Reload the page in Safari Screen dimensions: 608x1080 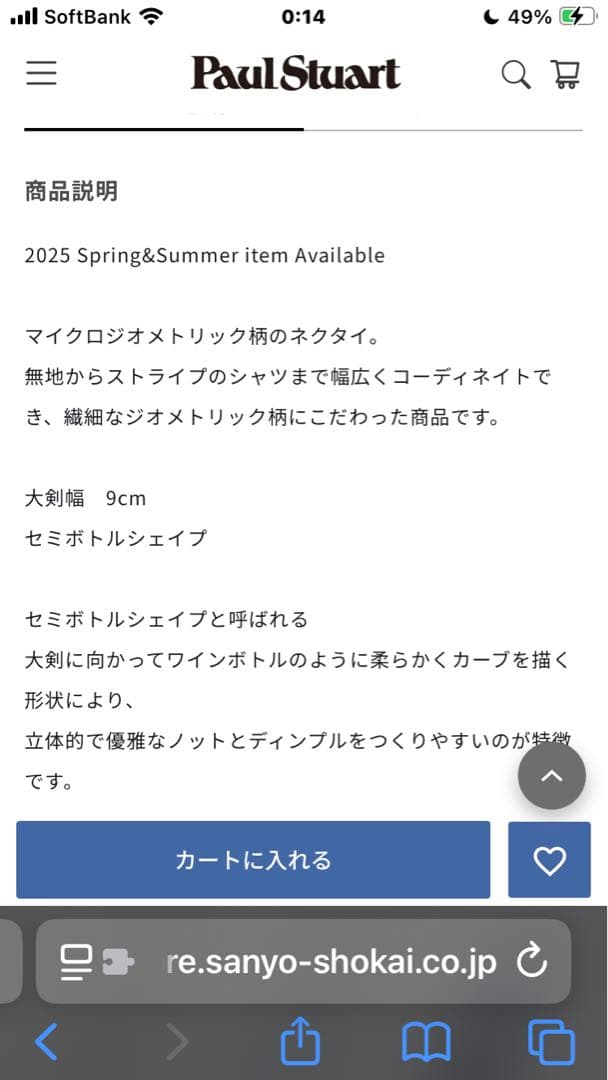(532, 962)
